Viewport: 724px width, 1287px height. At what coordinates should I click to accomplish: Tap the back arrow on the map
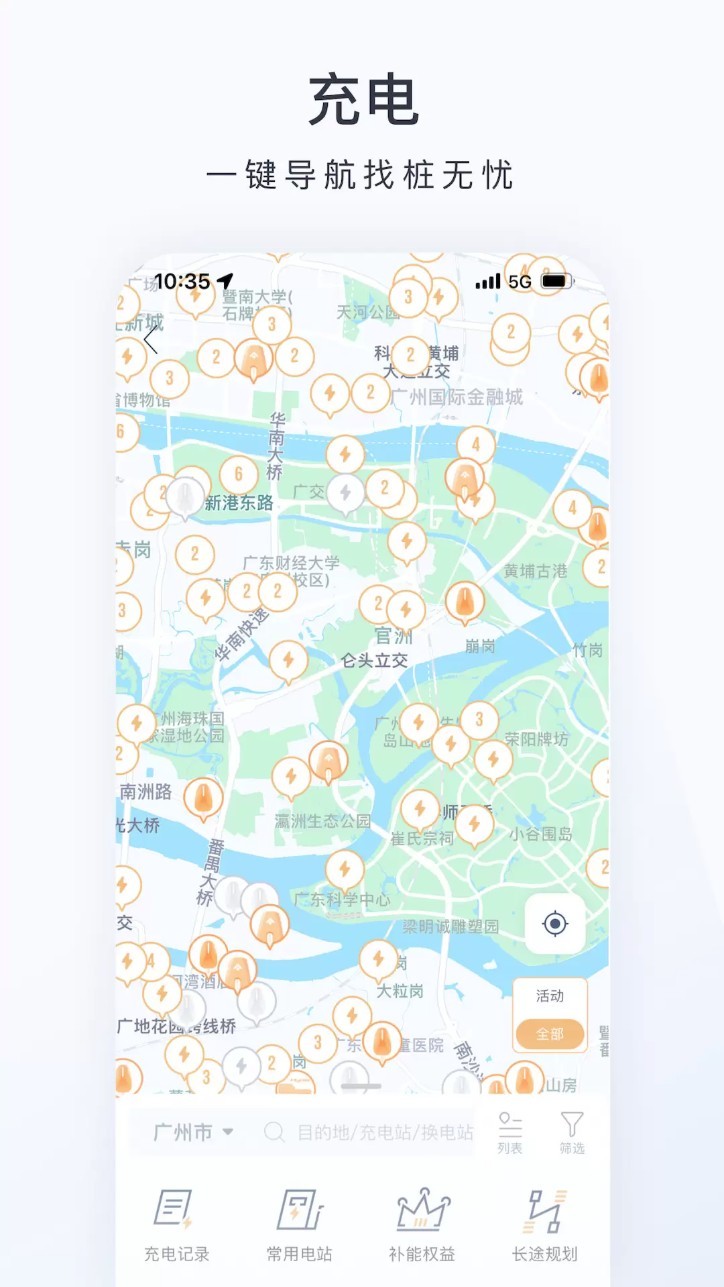151,341
